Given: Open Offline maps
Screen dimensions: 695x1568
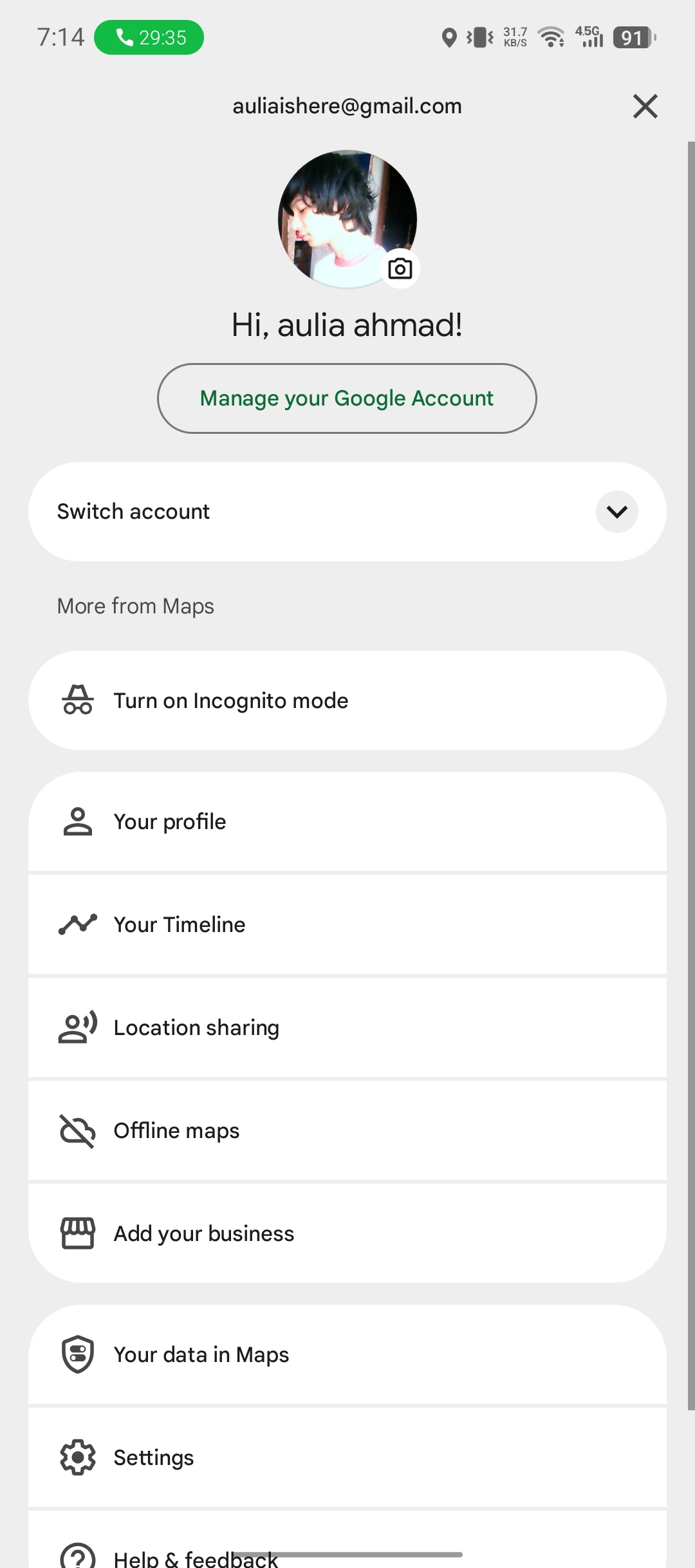Looking at the screenshot, I should pos(347,1130).
